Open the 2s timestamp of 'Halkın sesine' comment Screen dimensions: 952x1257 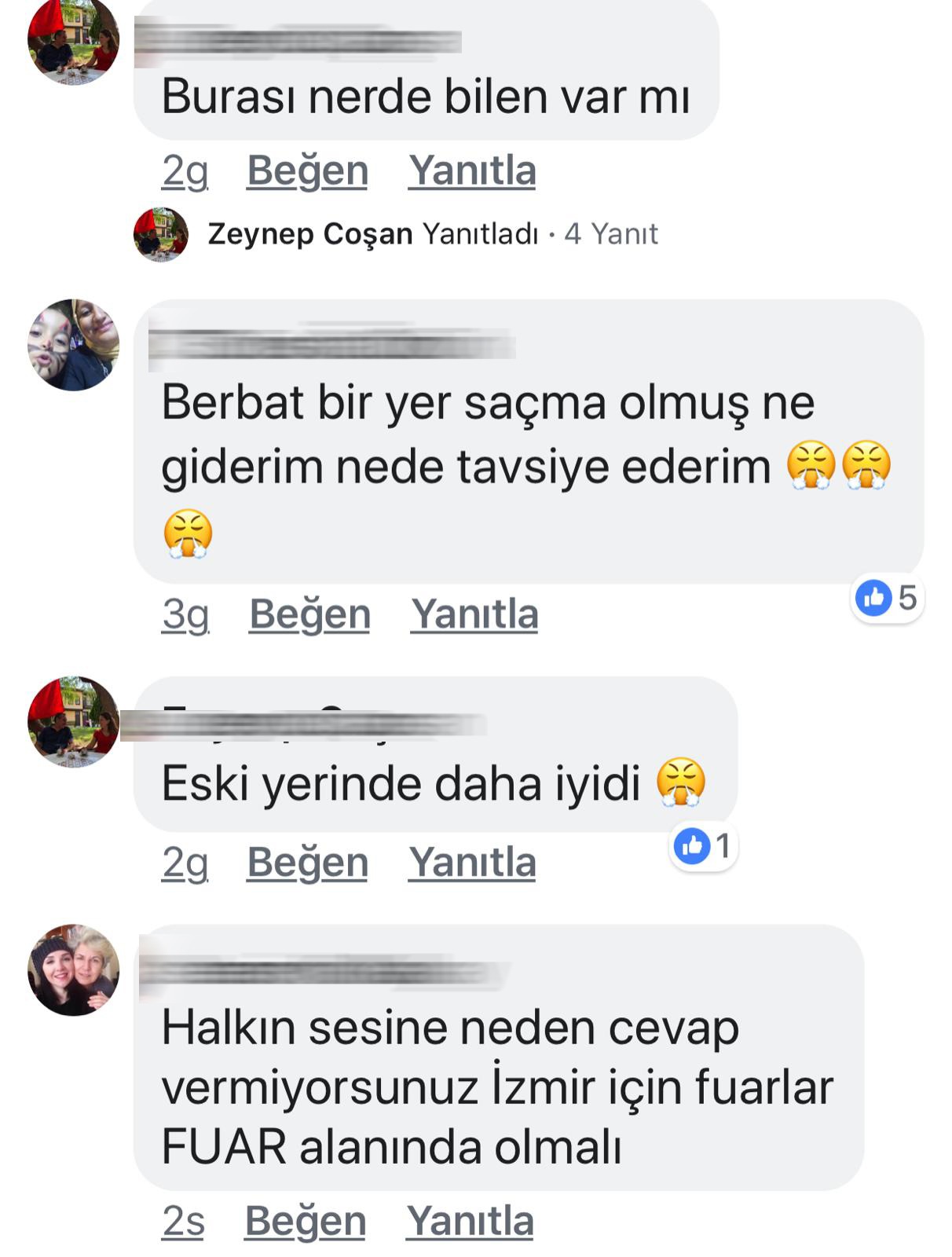(x=183, y=1222)
